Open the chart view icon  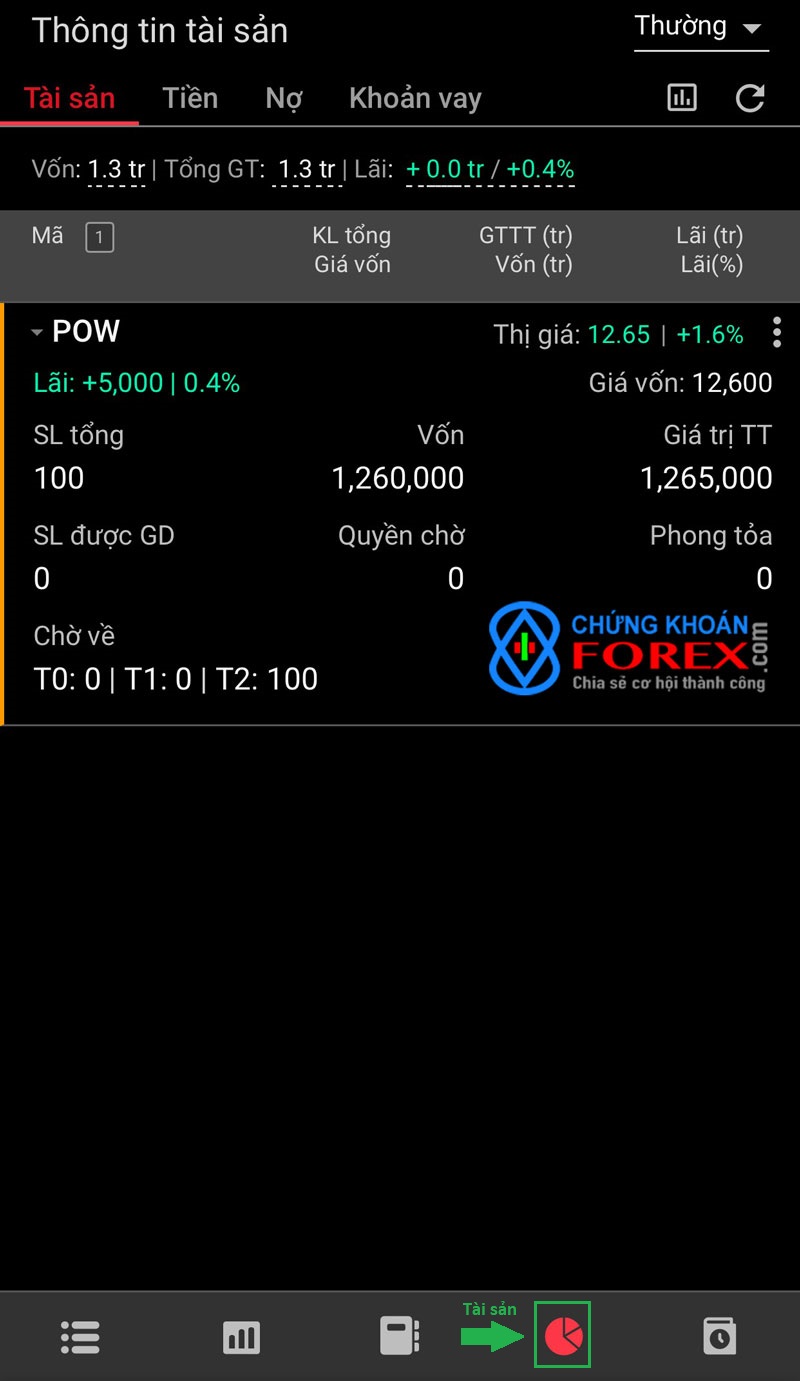coord(682,97)
